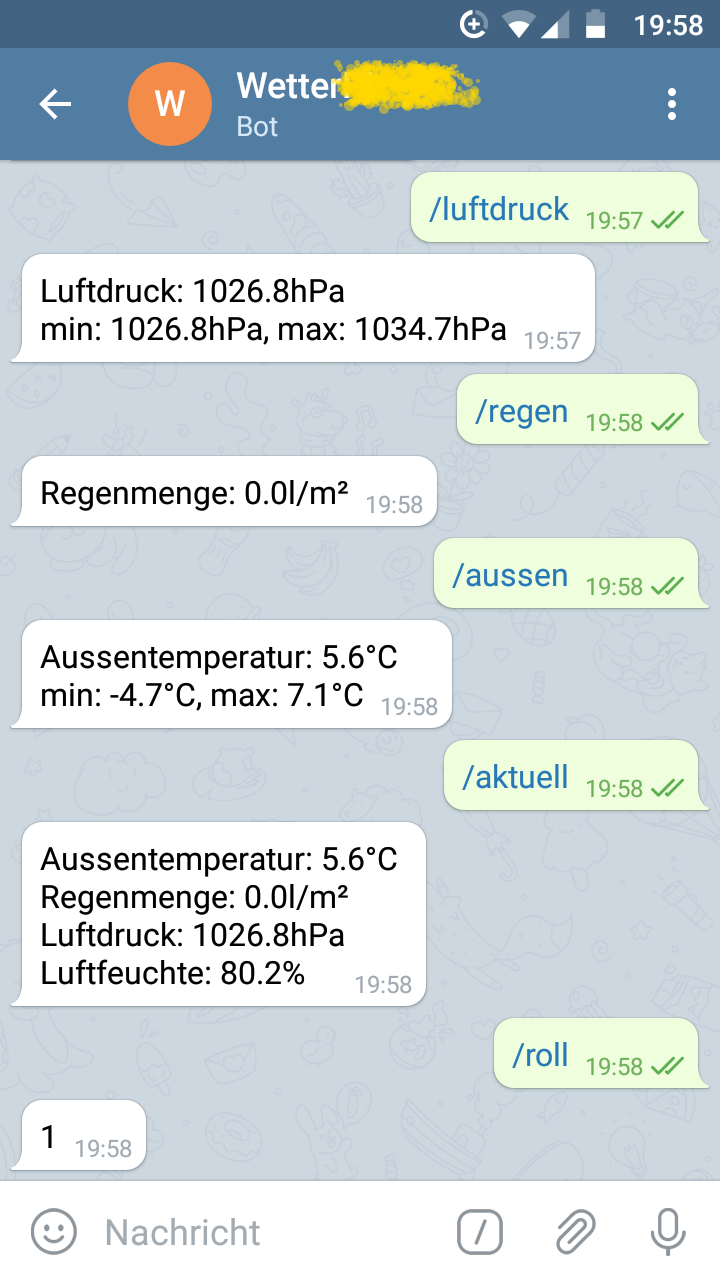
Task: Tap the Nachricht message input field
Action: pyautogui.click(x=185, y=1231)
